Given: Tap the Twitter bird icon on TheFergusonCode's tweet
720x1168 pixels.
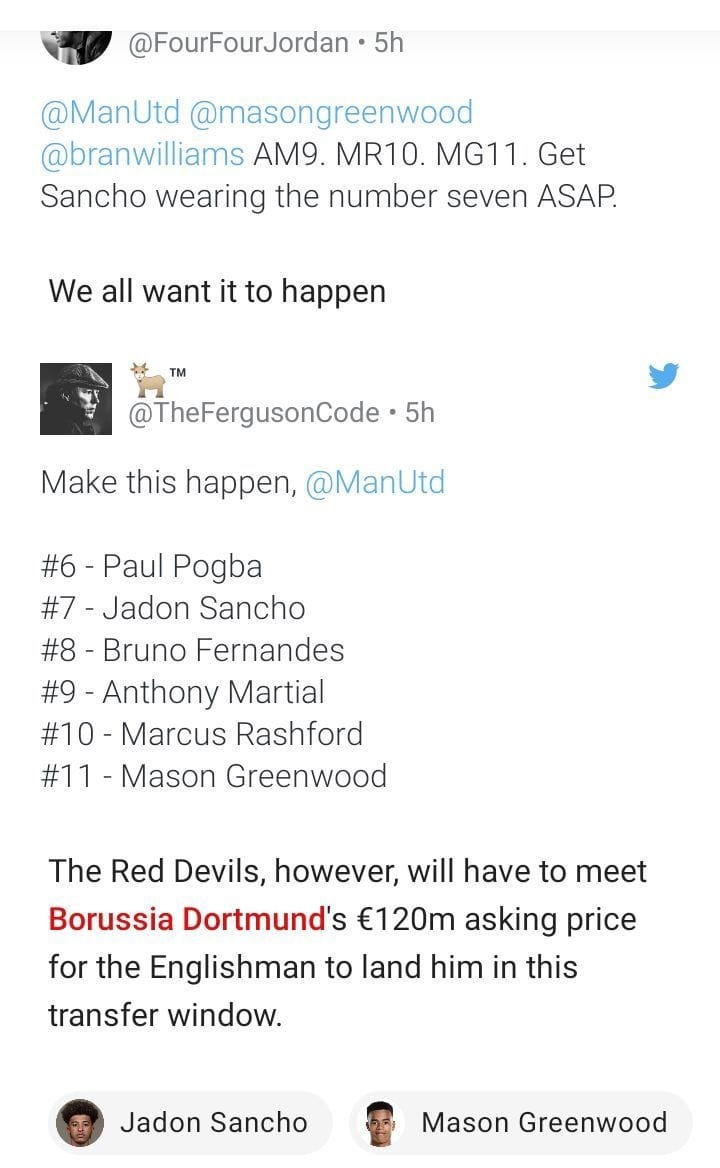Looking at the screenshot, I should point(663,376).
